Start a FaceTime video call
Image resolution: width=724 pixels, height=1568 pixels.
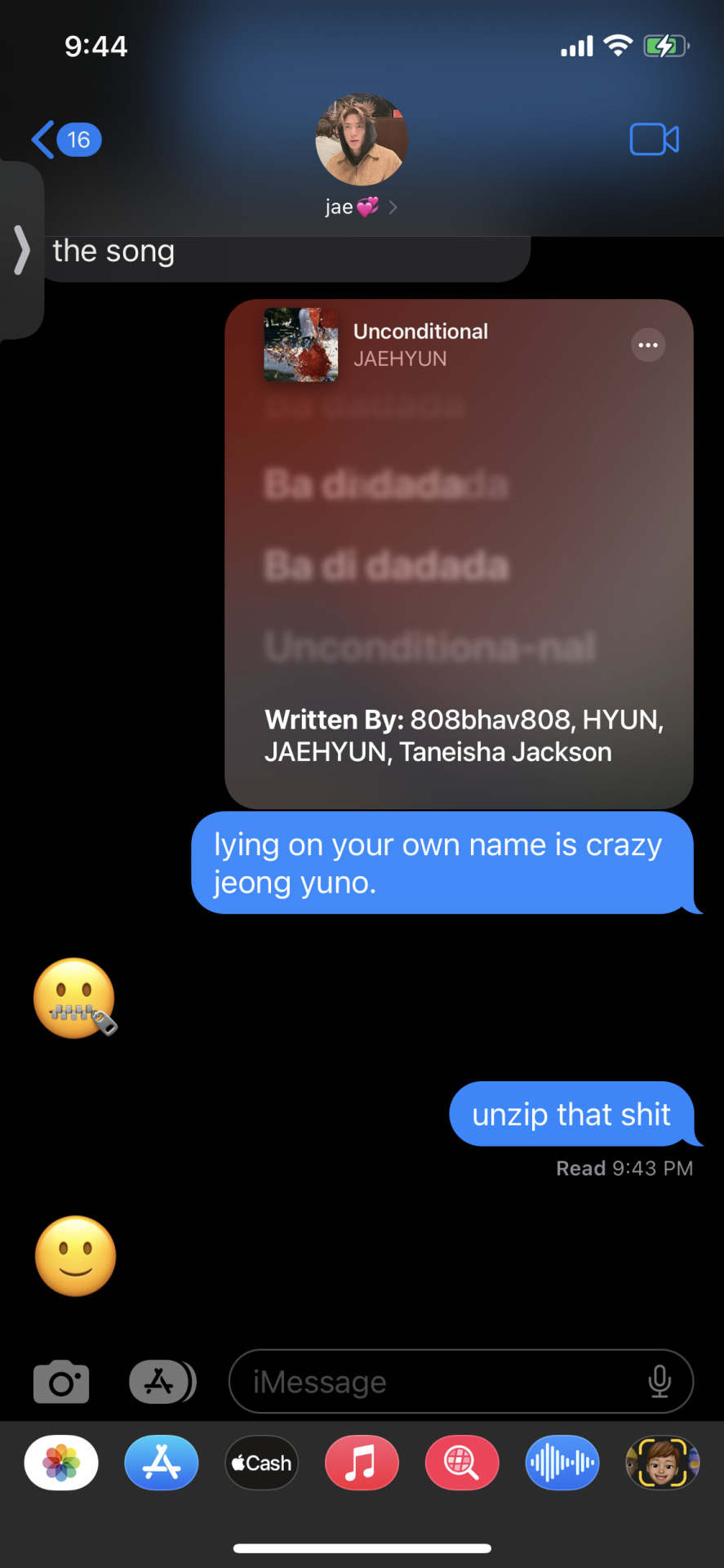click(x=654, y=140)
